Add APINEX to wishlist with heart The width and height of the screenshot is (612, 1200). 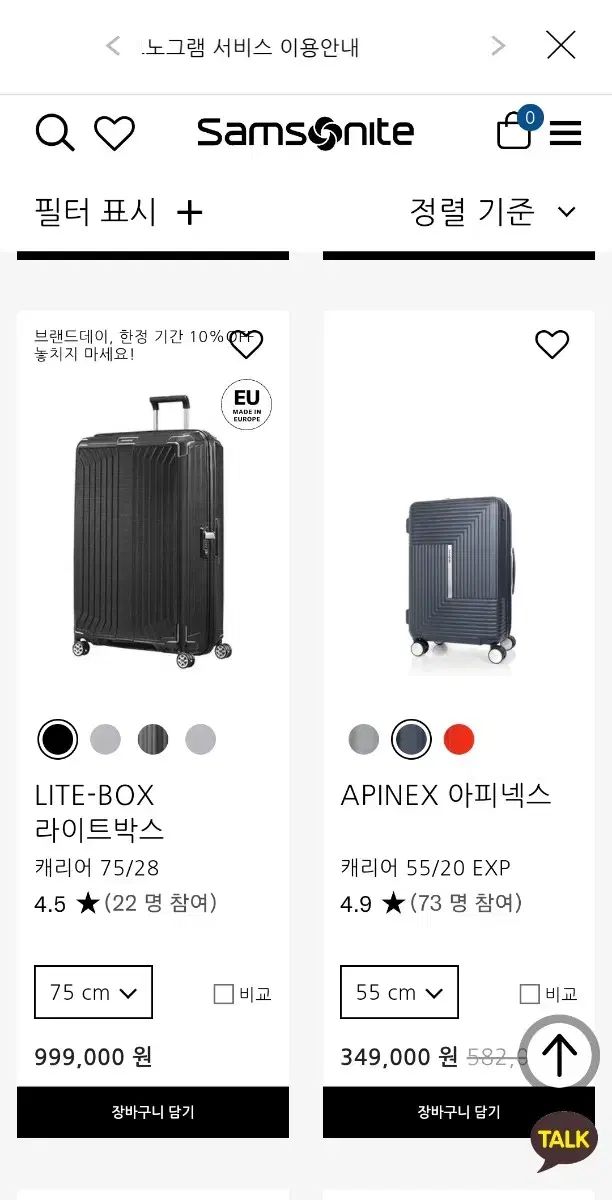pyautogui.click(x=552, y=344)
